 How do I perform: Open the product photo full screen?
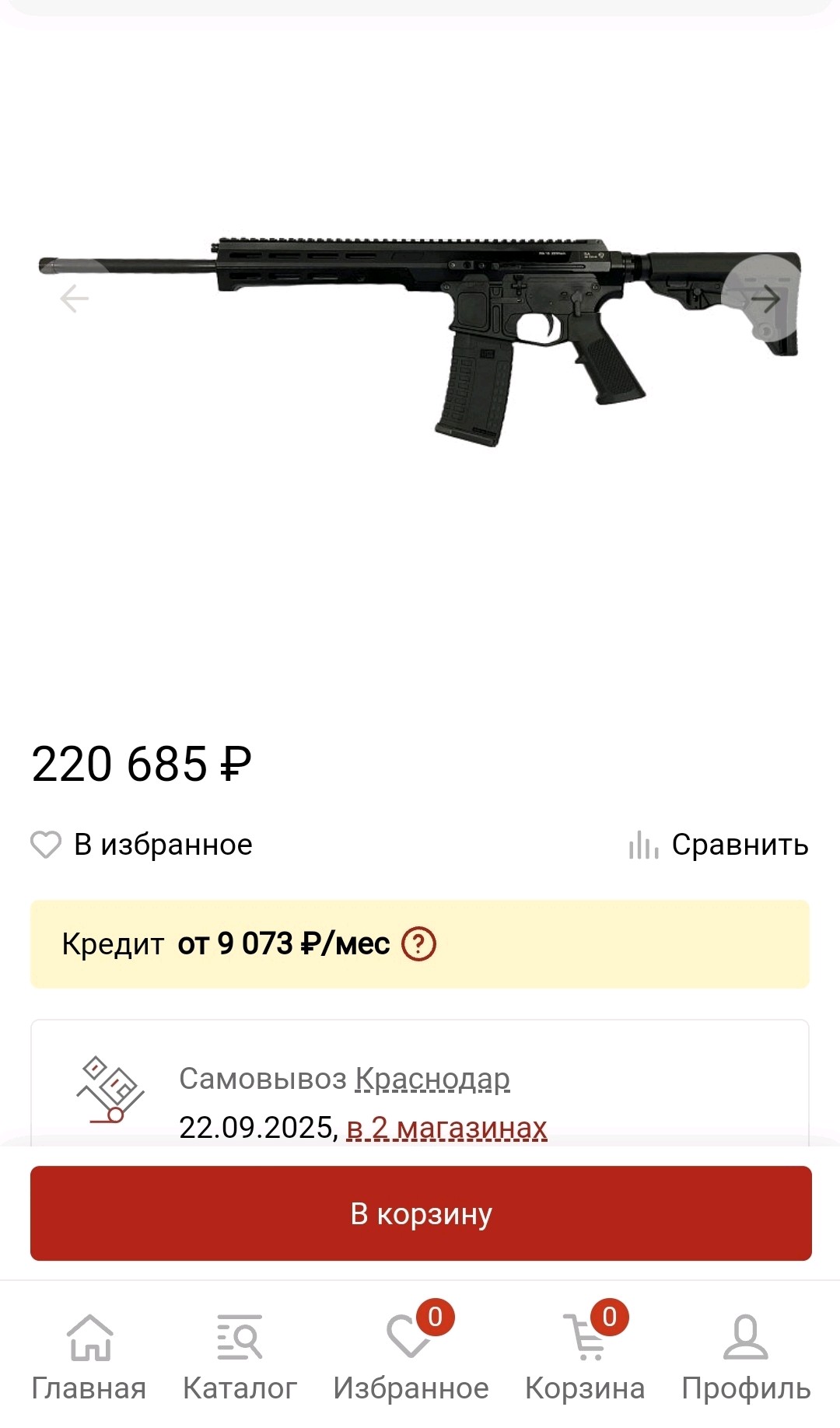click(420, 342)
